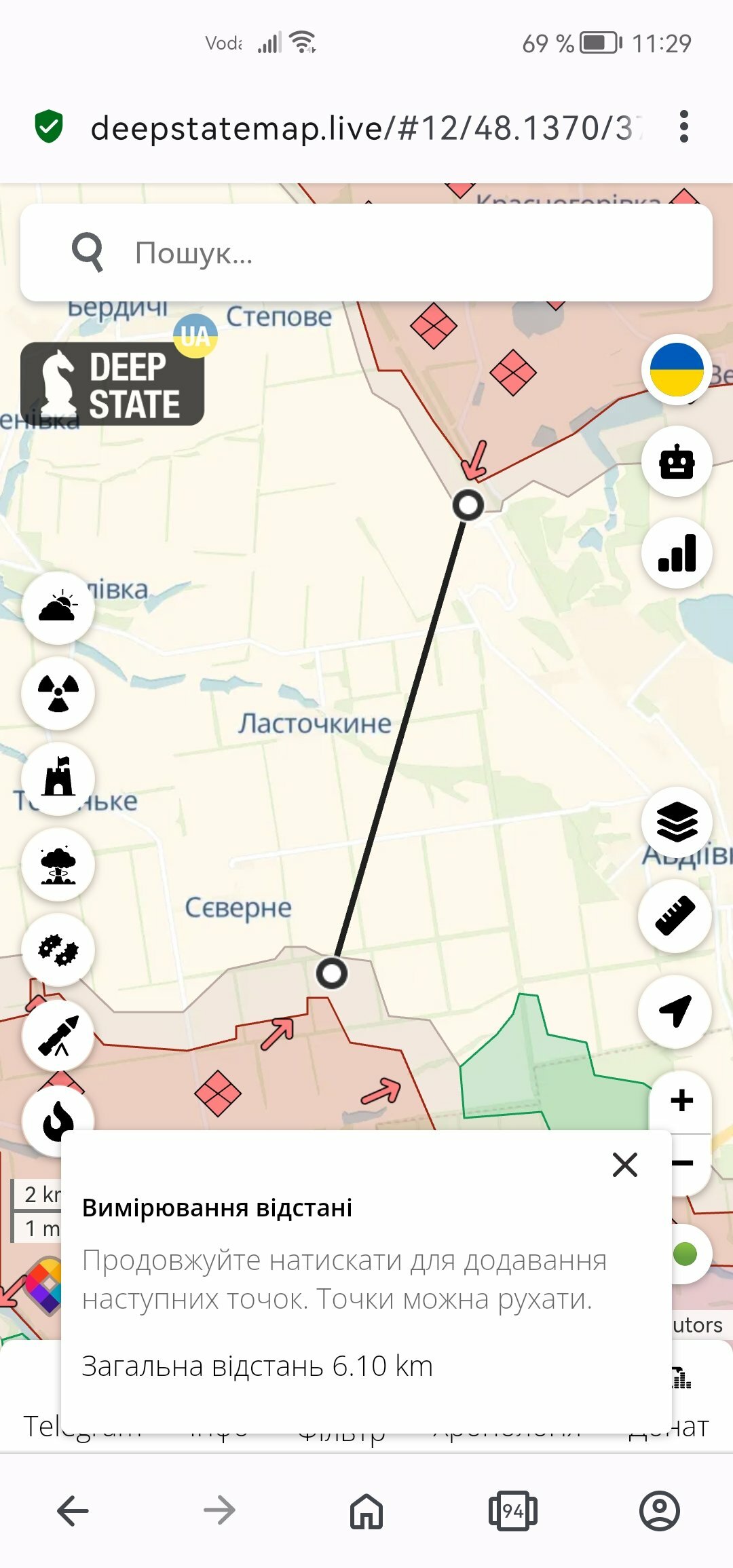
Task: Open the map layers button
Action: [x=676, y=822]
